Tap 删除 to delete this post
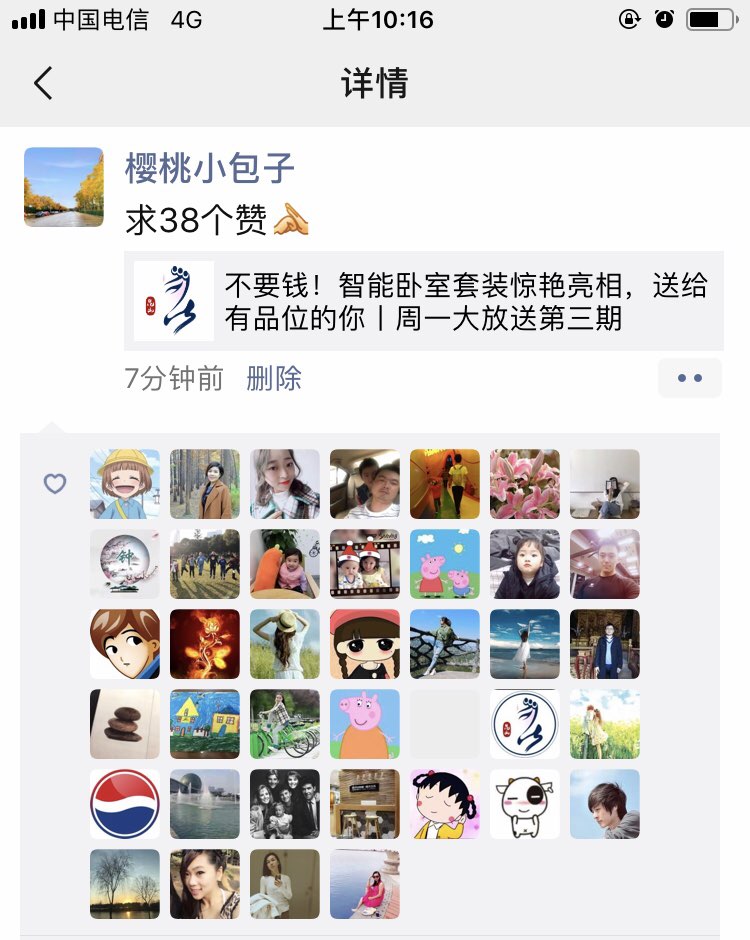 (x=273, y=379)
